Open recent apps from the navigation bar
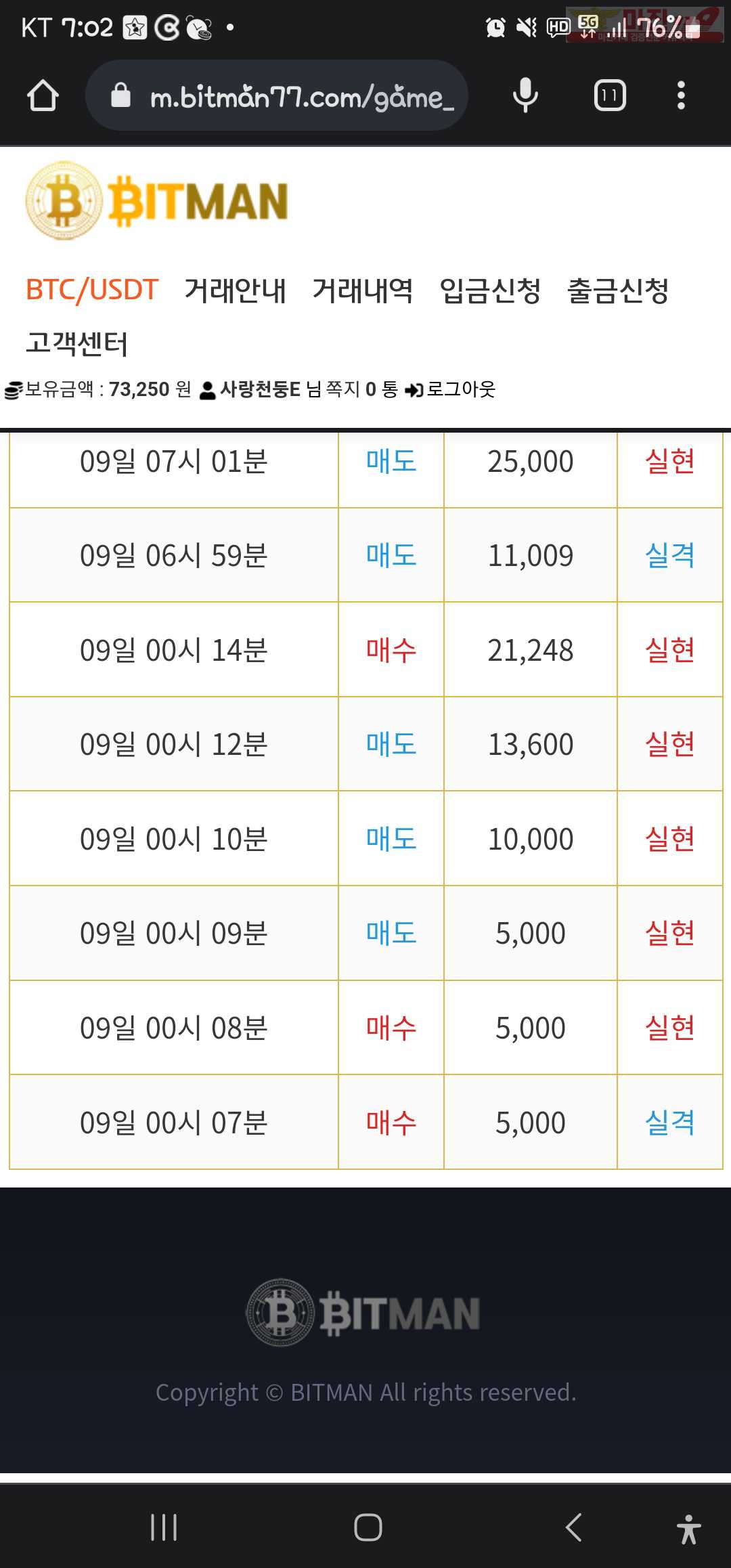 pos(164,1527)
